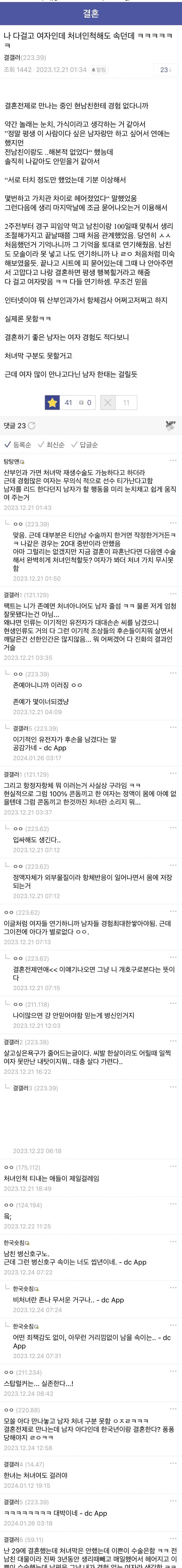Open the 결혼 gallery header
The image size is (182, 1568).
coord(91,13)
